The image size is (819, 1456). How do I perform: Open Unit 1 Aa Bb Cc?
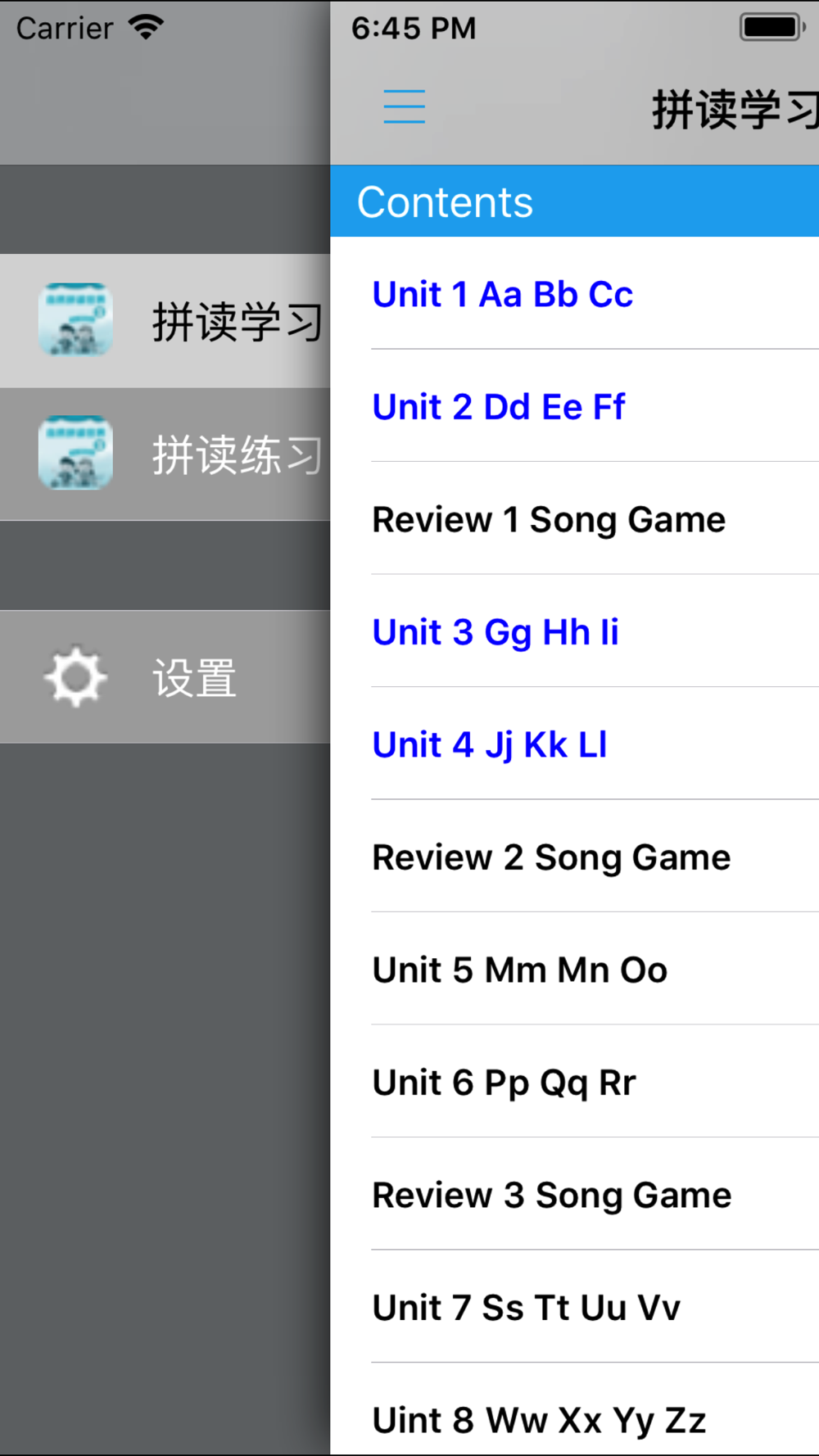click(x=575, y=293)
